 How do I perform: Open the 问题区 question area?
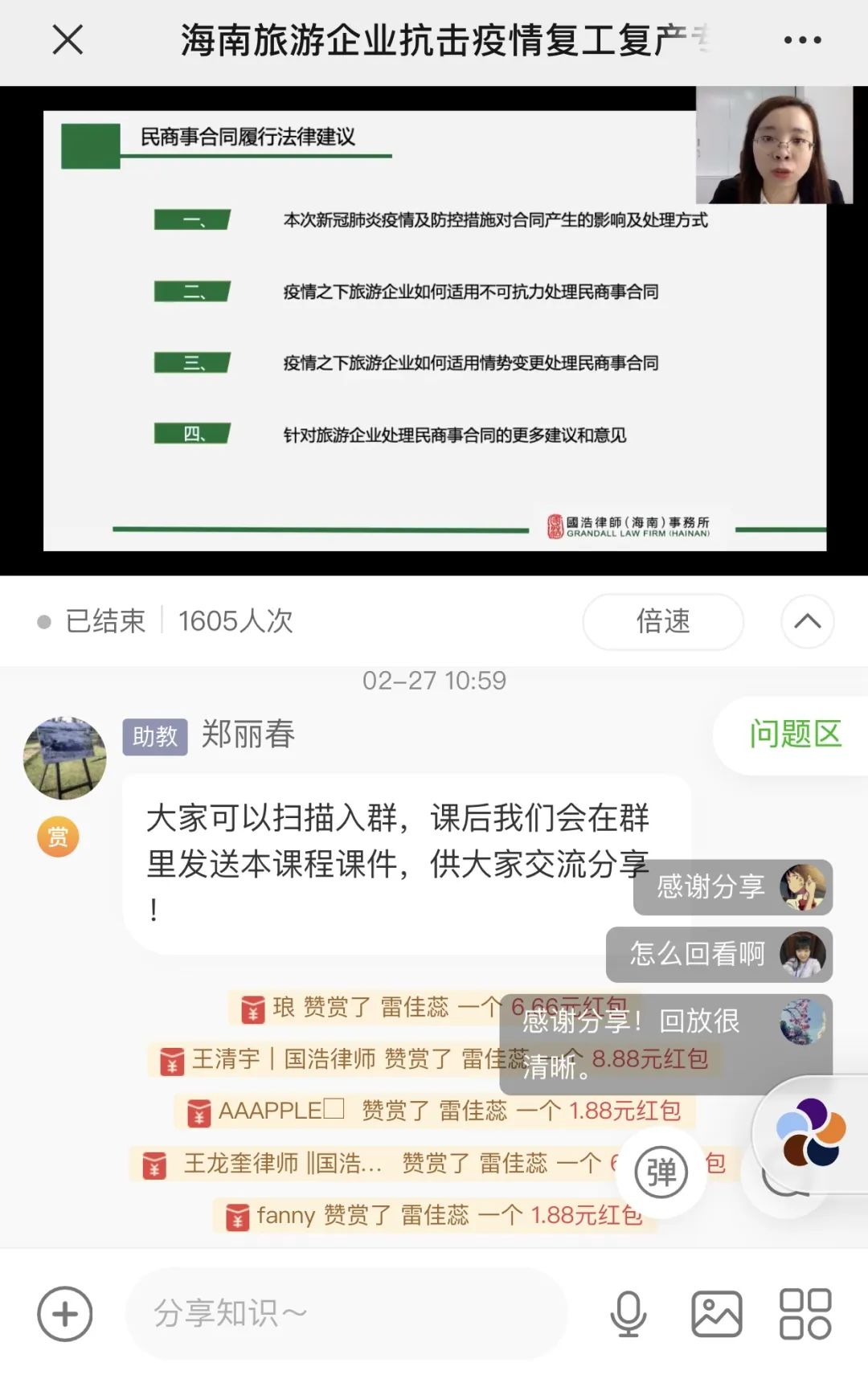[x=794, y=735]
